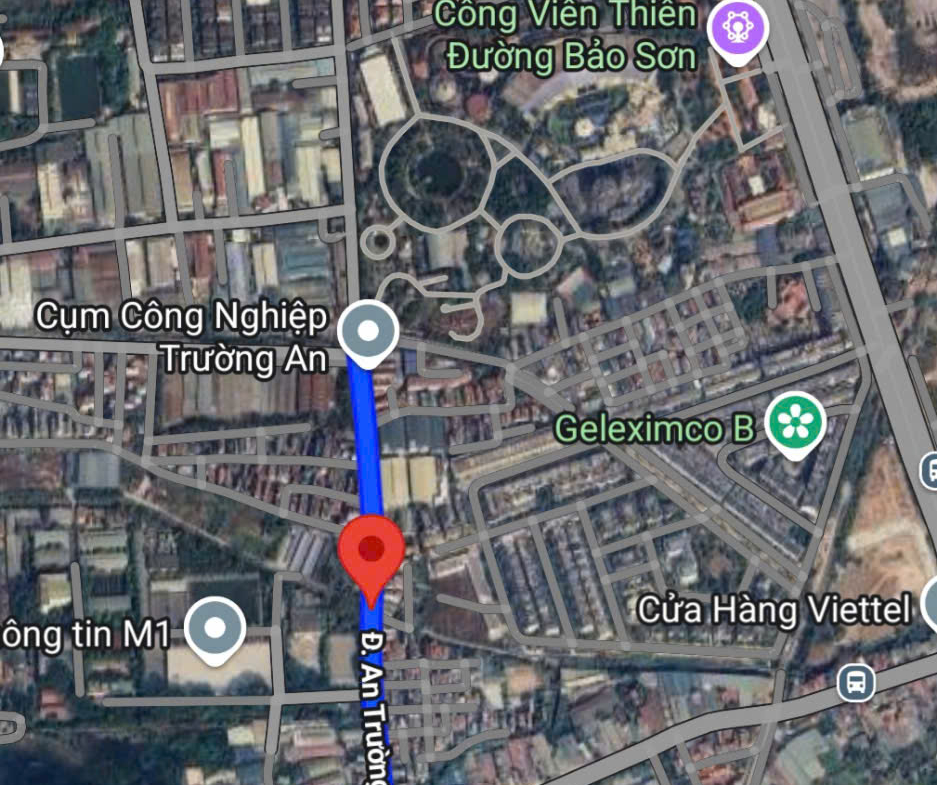
Task: Open Cửa Hàng Viettel place label
Action: click(x=773, y=608)
